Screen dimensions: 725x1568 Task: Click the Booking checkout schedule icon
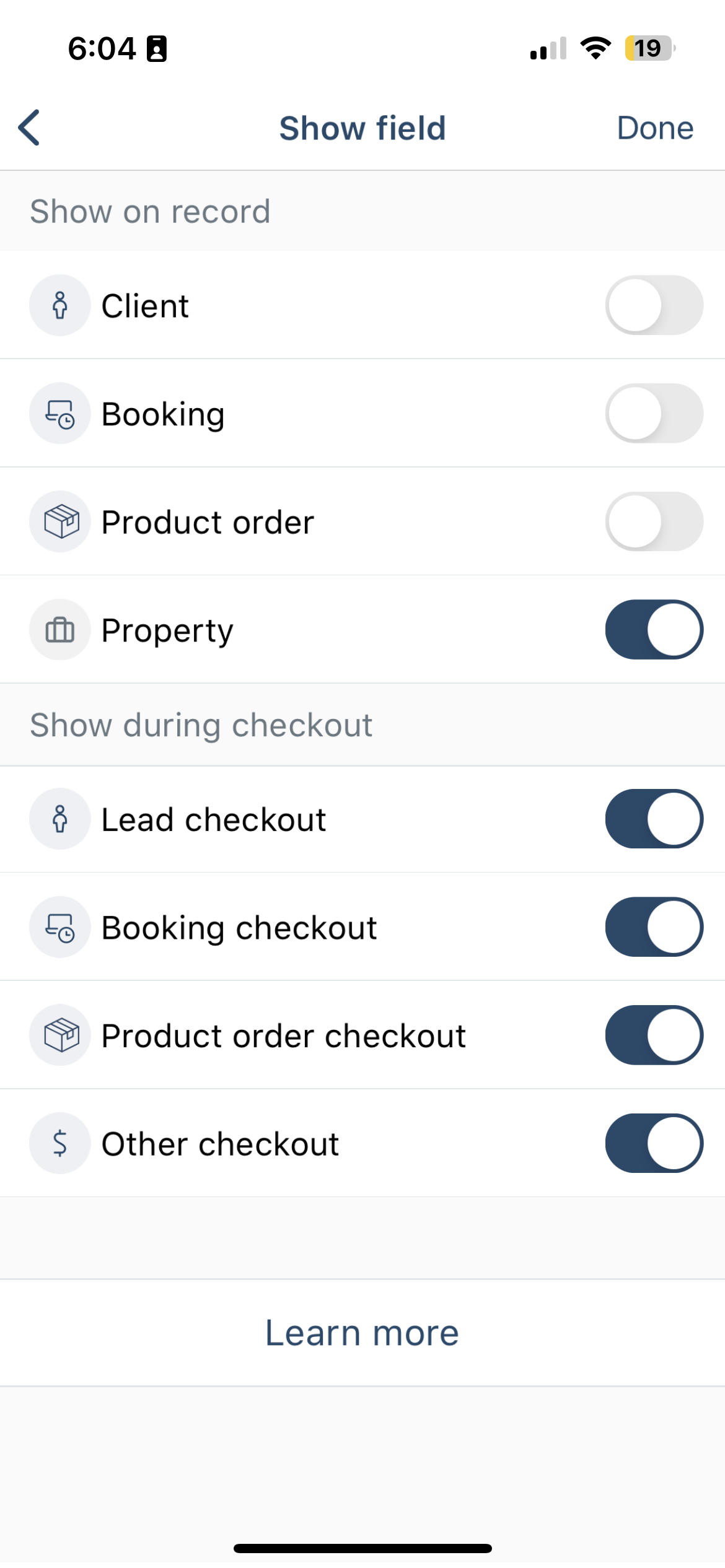pos(59,927)
